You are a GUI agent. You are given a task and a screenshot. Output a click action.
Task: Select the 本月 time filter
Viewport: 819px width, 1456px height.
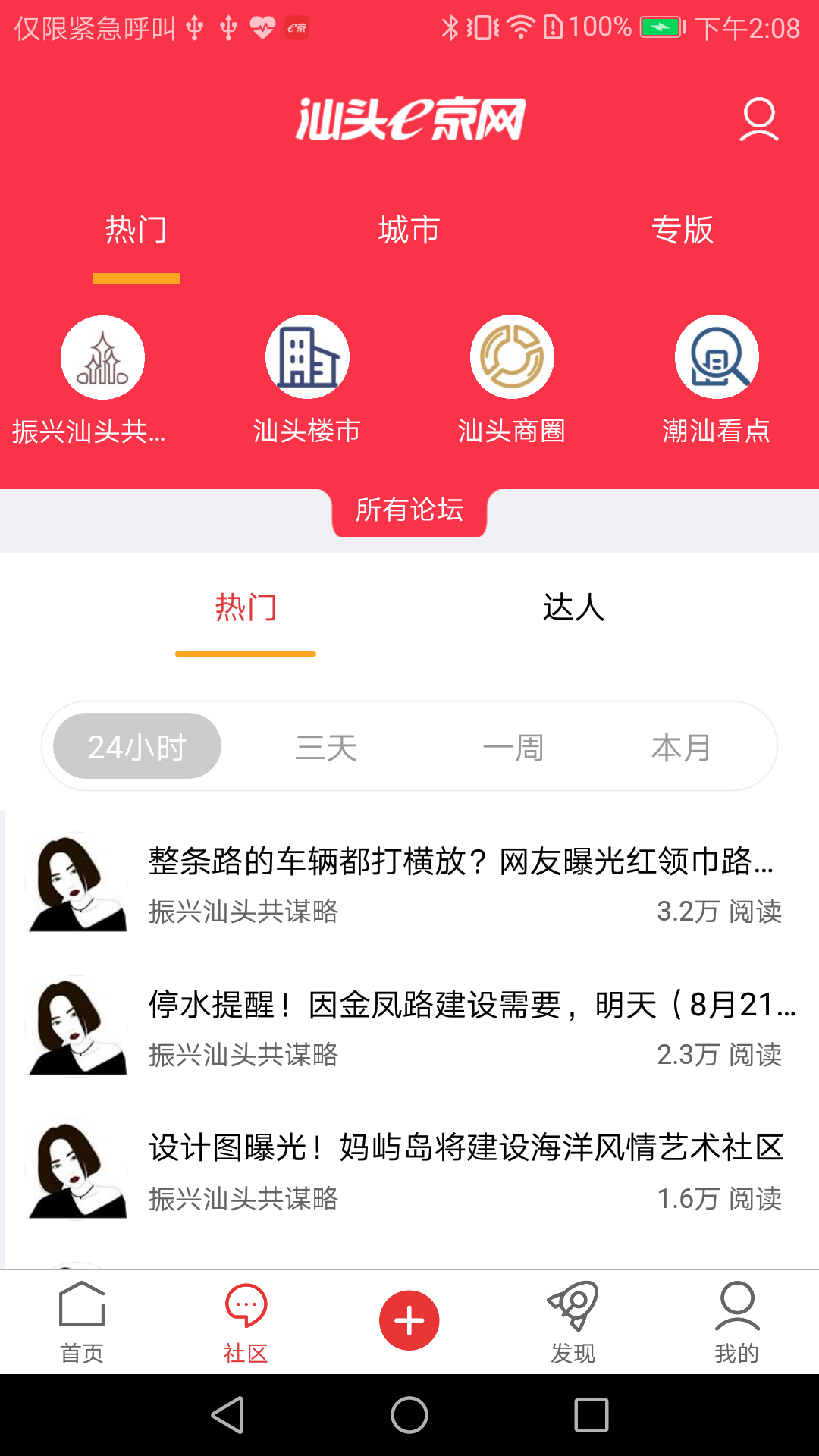pyautogui.click(x=682, y=746)
